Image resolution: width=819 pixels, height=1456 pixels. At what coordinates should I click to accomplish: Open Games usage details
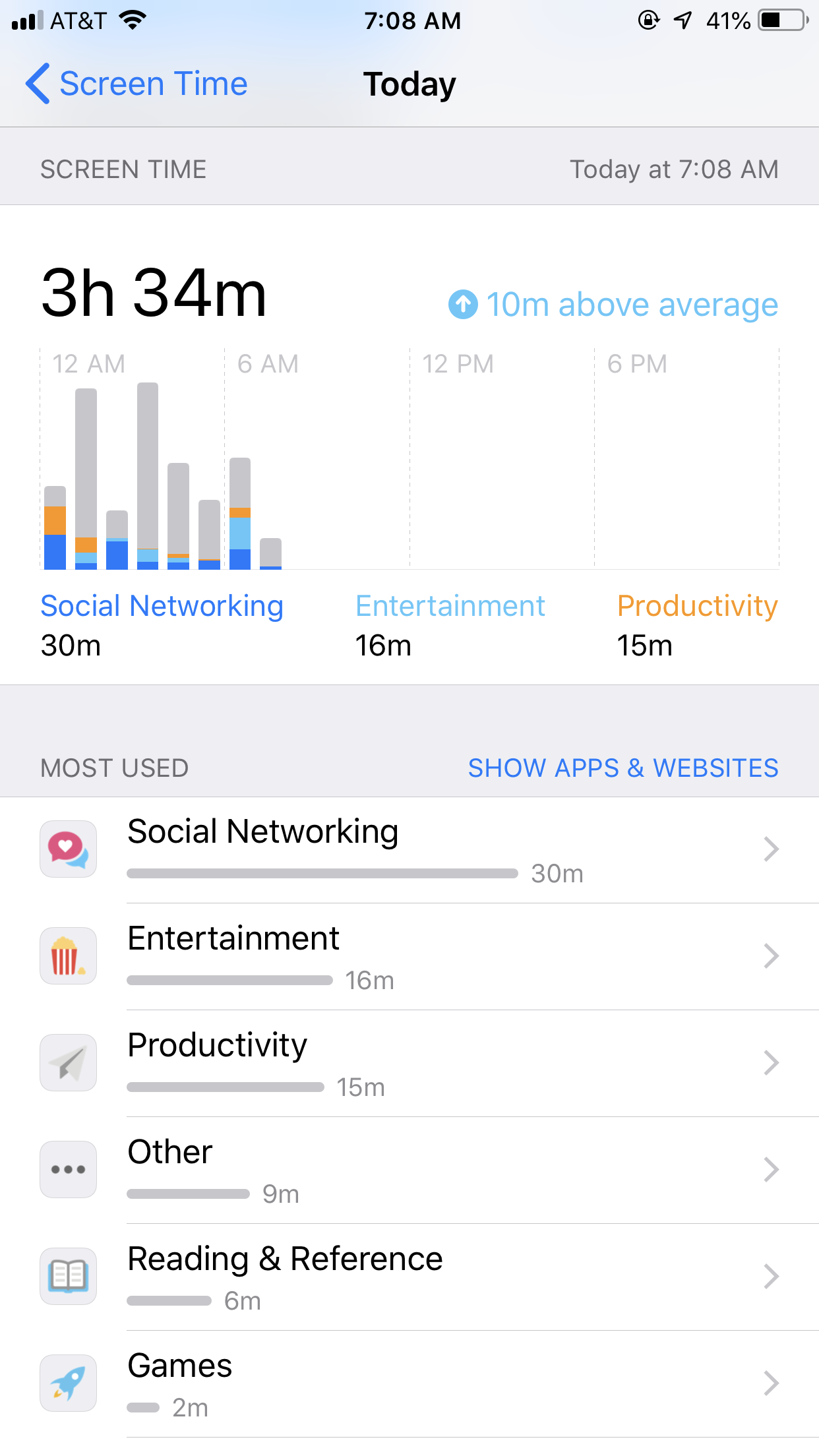click(409, 1383)
